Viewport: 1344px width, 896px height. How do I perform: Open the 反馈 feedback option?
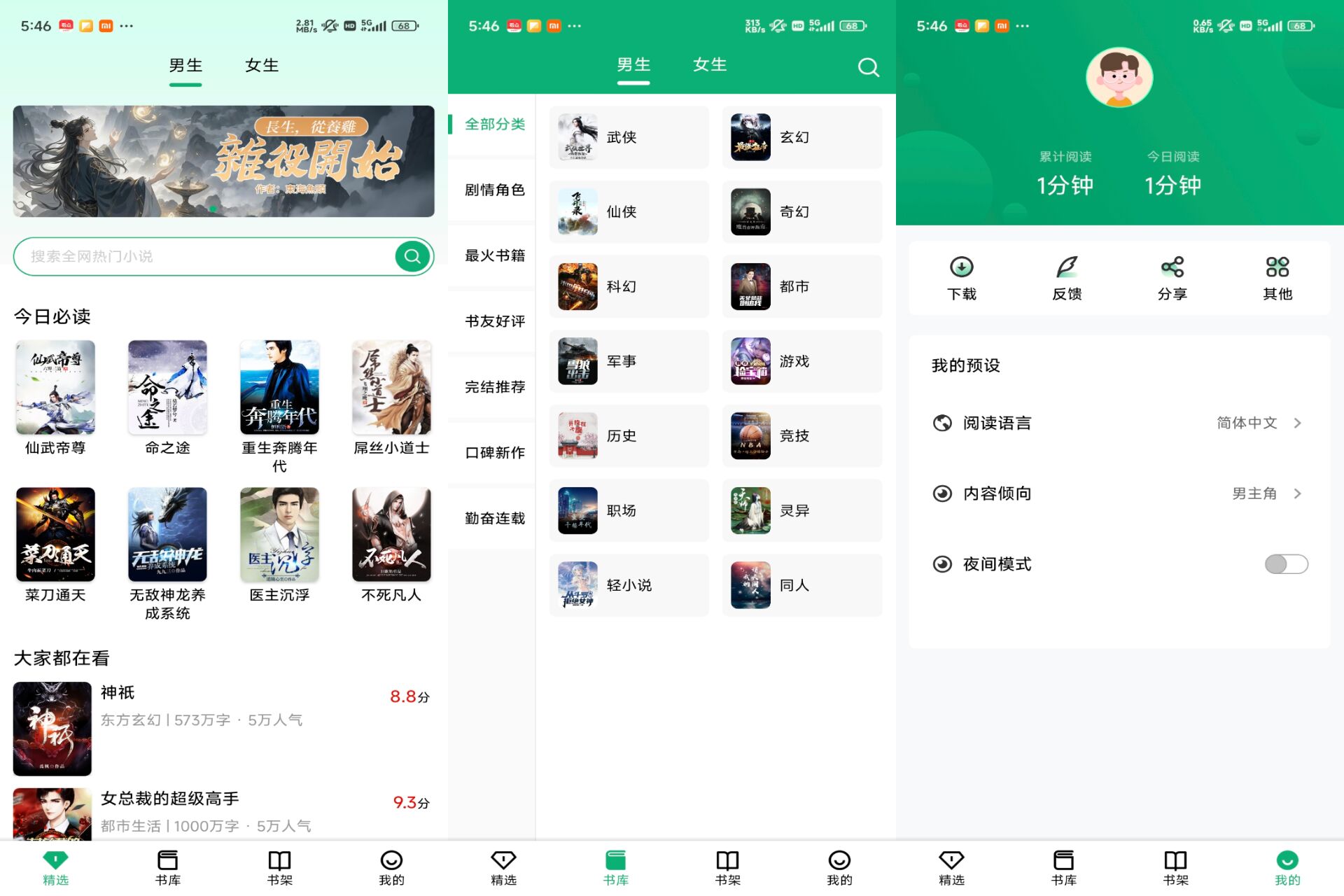(x=1067, y=278)
